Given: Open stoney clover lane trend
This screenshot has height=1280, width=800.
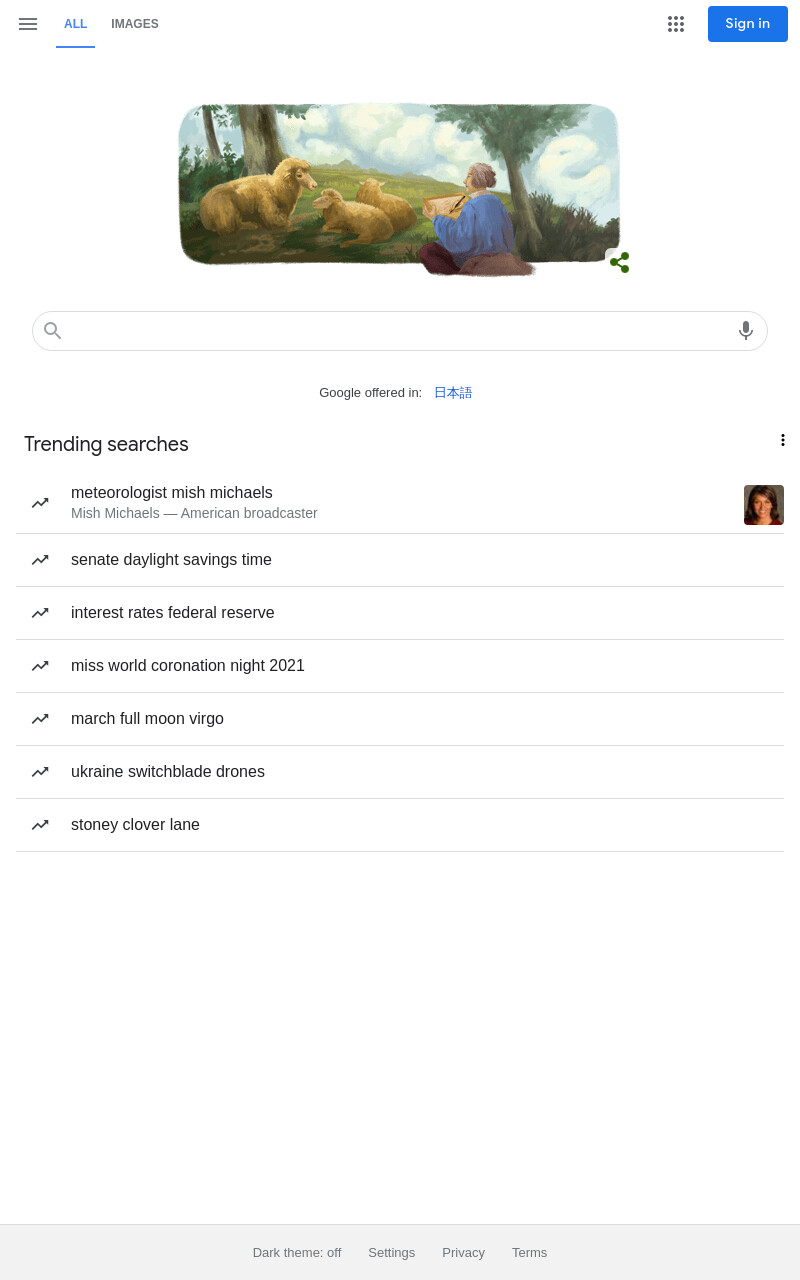Looking at the screenshot, I should point(400,825).
